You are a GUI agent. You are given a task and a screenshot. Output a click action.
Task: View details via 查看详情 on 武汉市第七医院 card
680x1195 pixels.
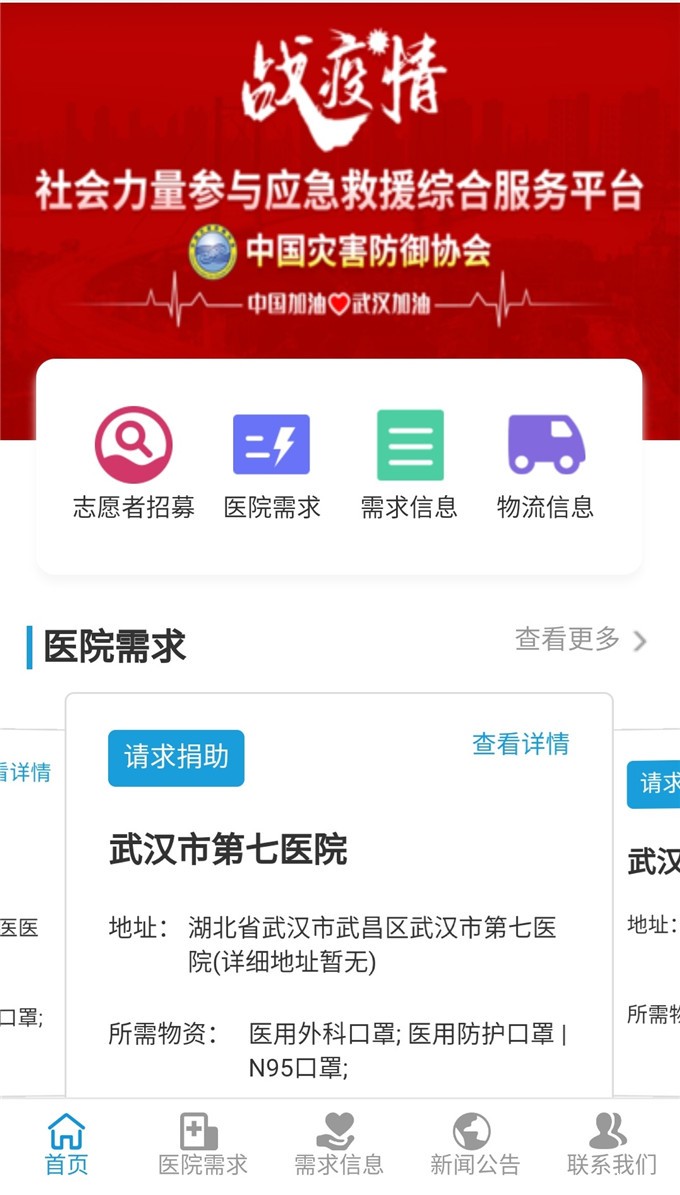pyautogui.click(x=520, y=744)
